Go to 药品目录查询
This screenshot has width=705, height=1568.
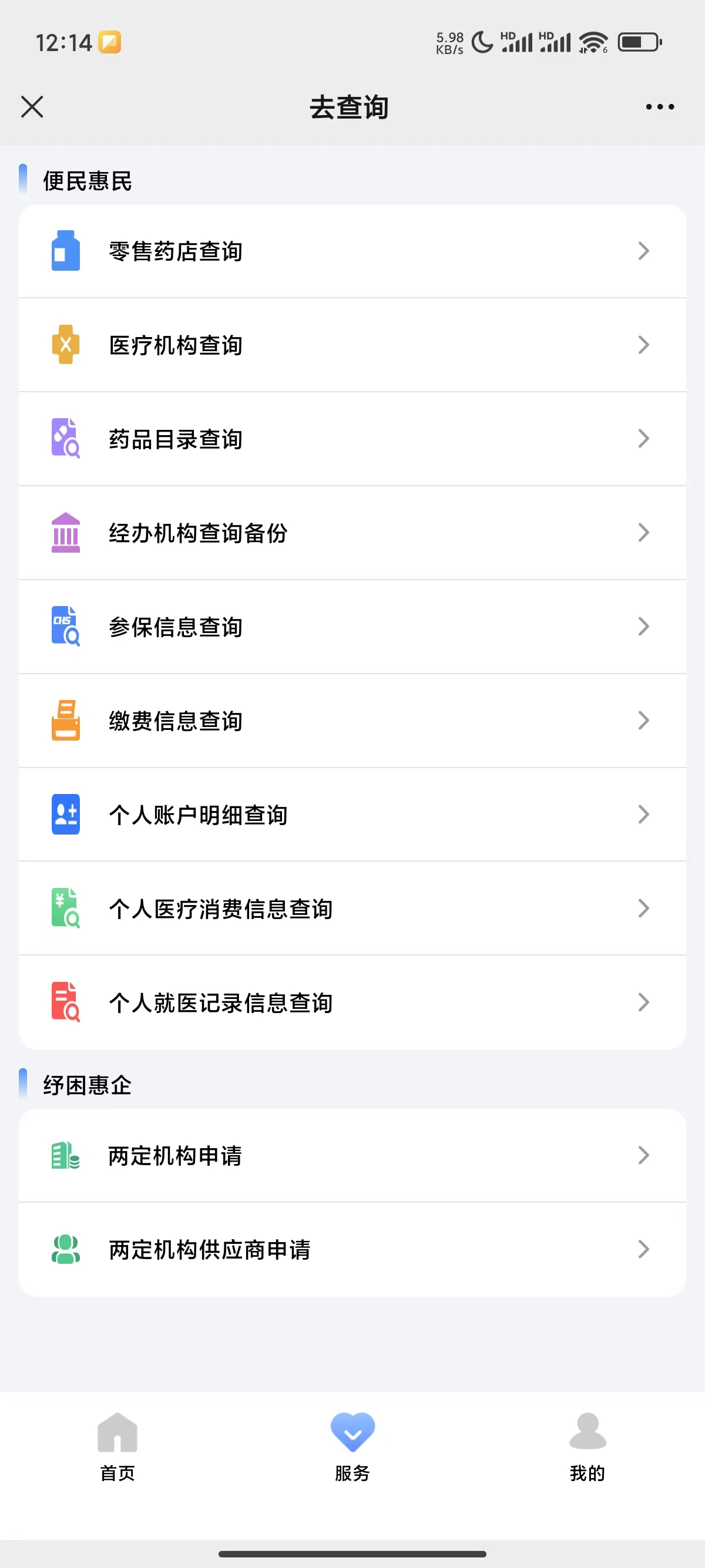(x=352, y=439)
